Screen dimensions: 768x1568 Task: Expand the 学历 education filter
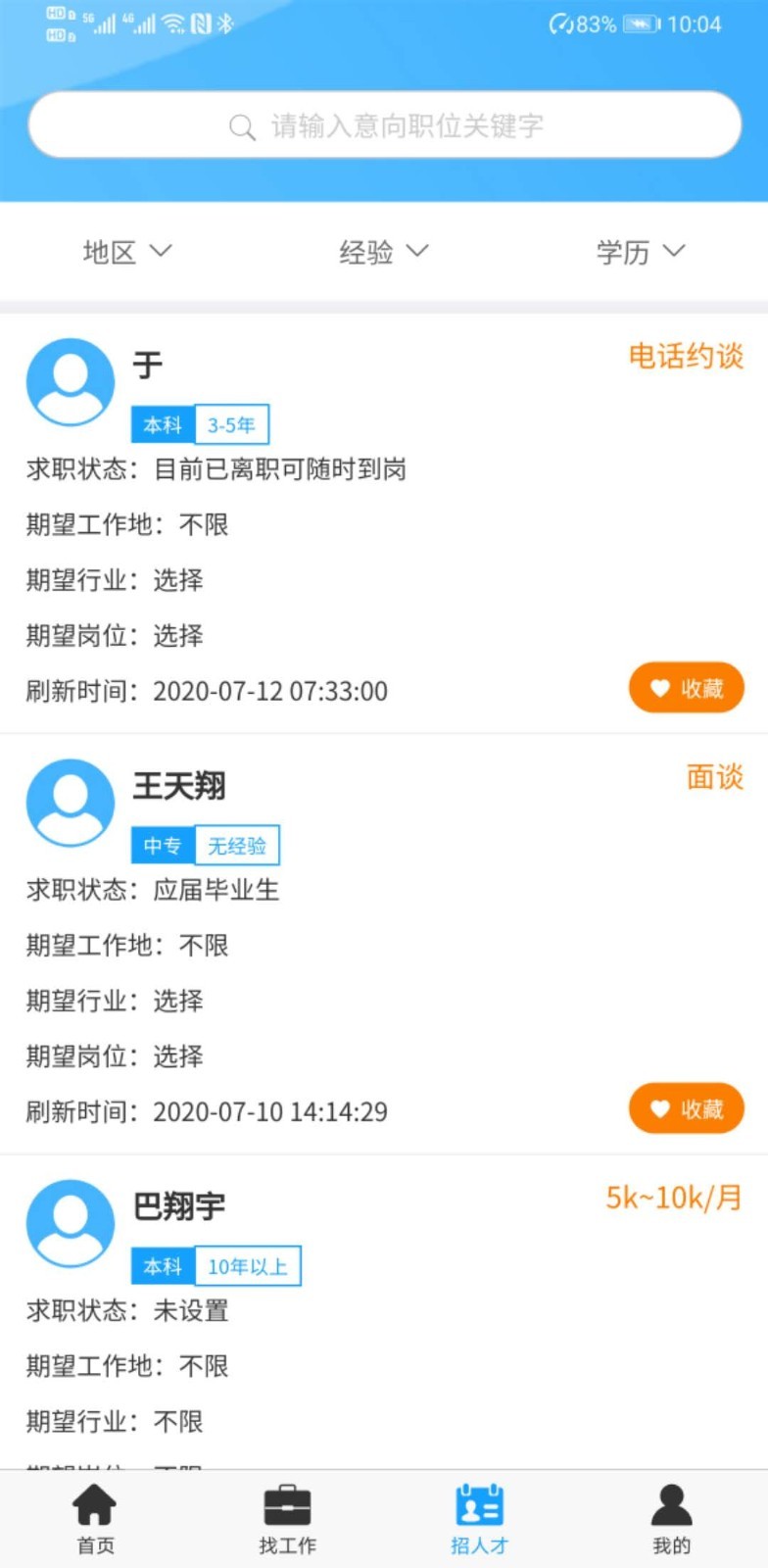coord(641,252)
